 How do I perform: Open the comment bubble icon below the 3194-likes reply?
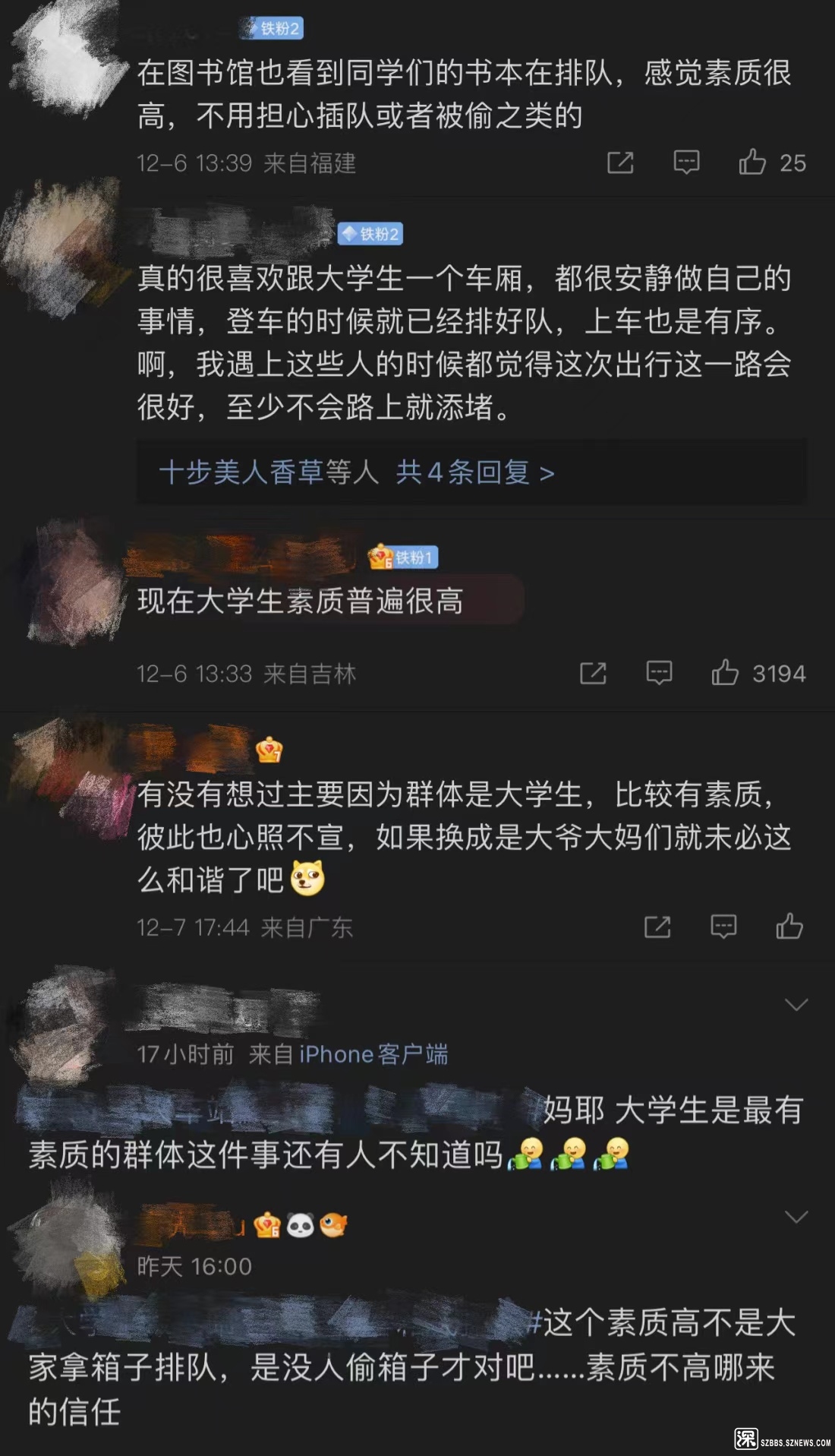(660, 673)
